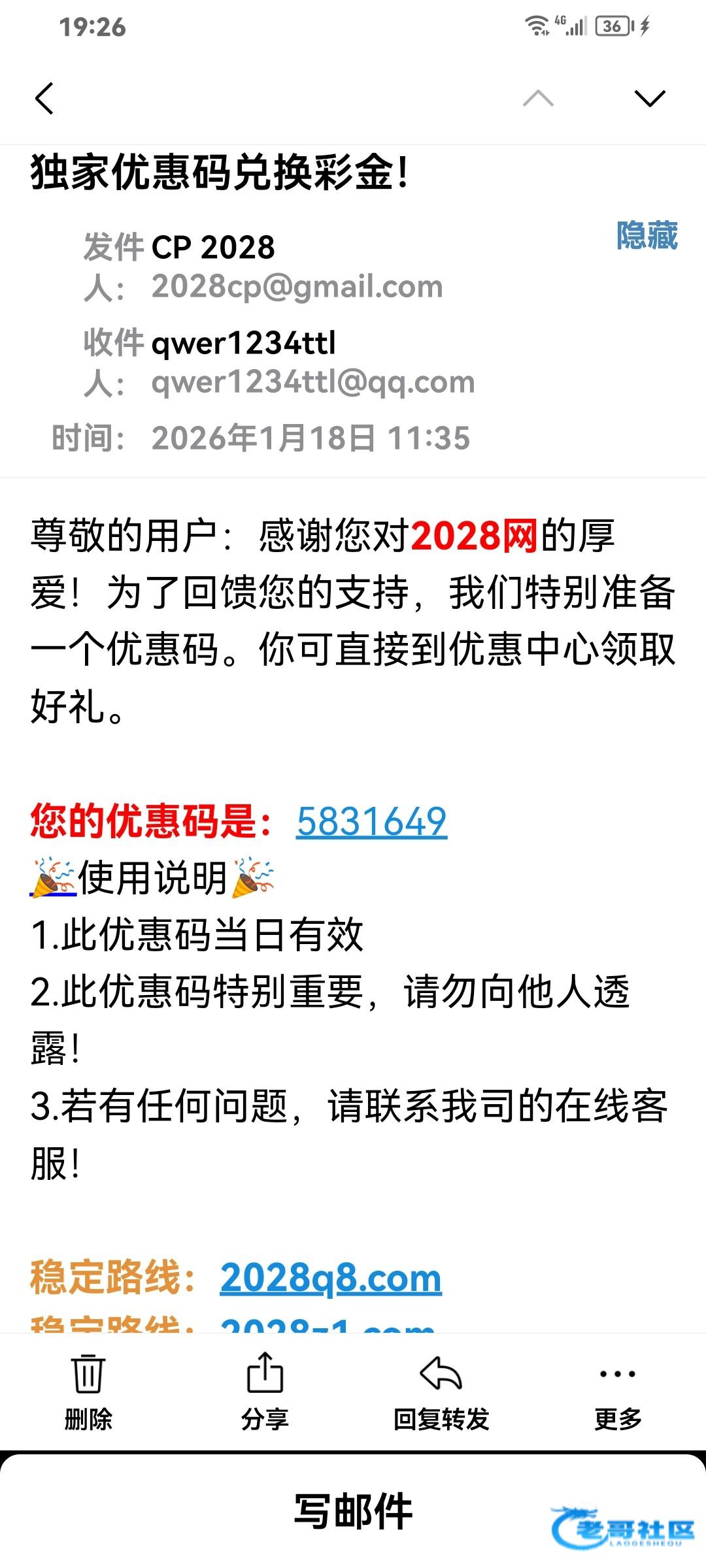Screen dimensions: 706x1568
Task: Go back to the inbox list
Action: 44,99
